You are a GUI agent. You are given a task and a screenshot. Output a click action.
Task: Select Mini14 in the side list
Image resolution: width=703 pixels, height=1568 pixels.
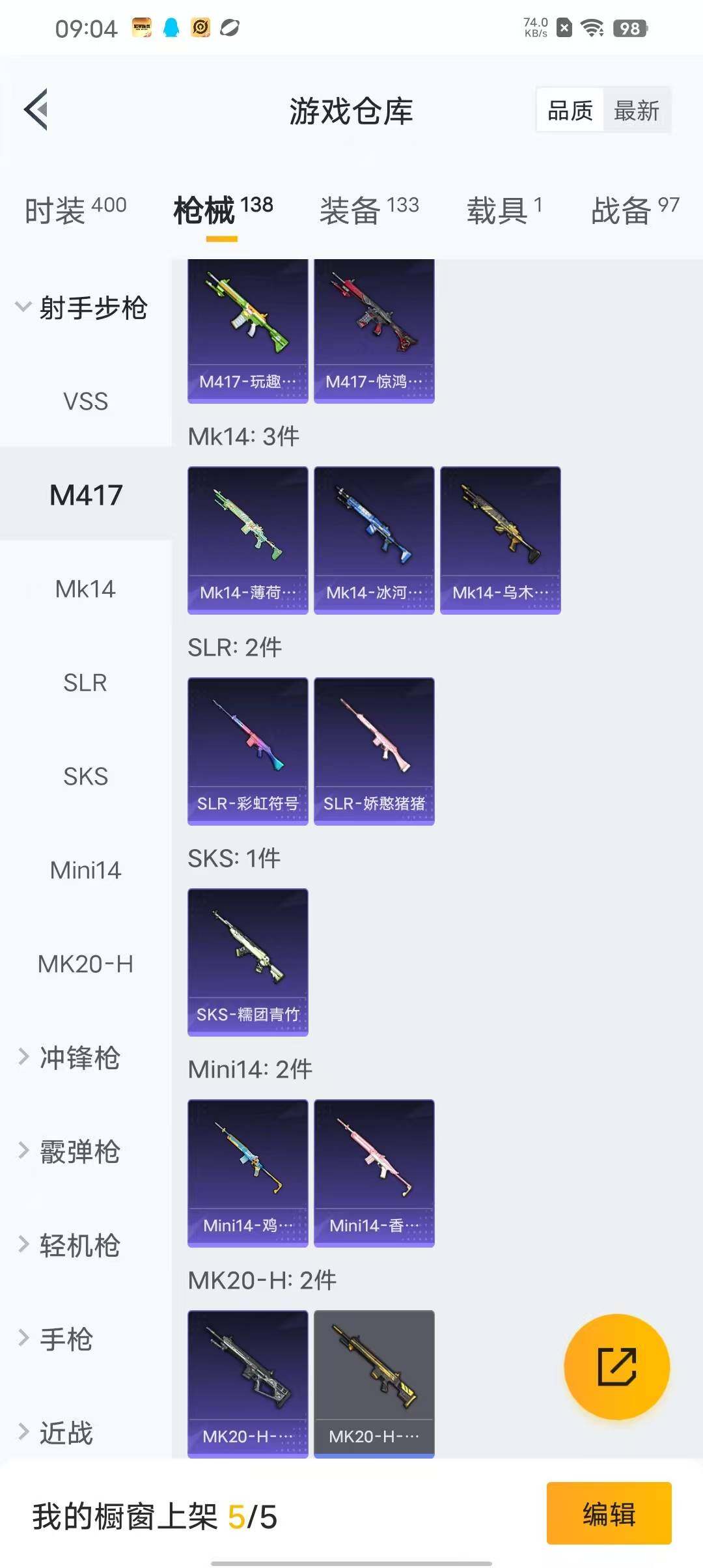85,870
